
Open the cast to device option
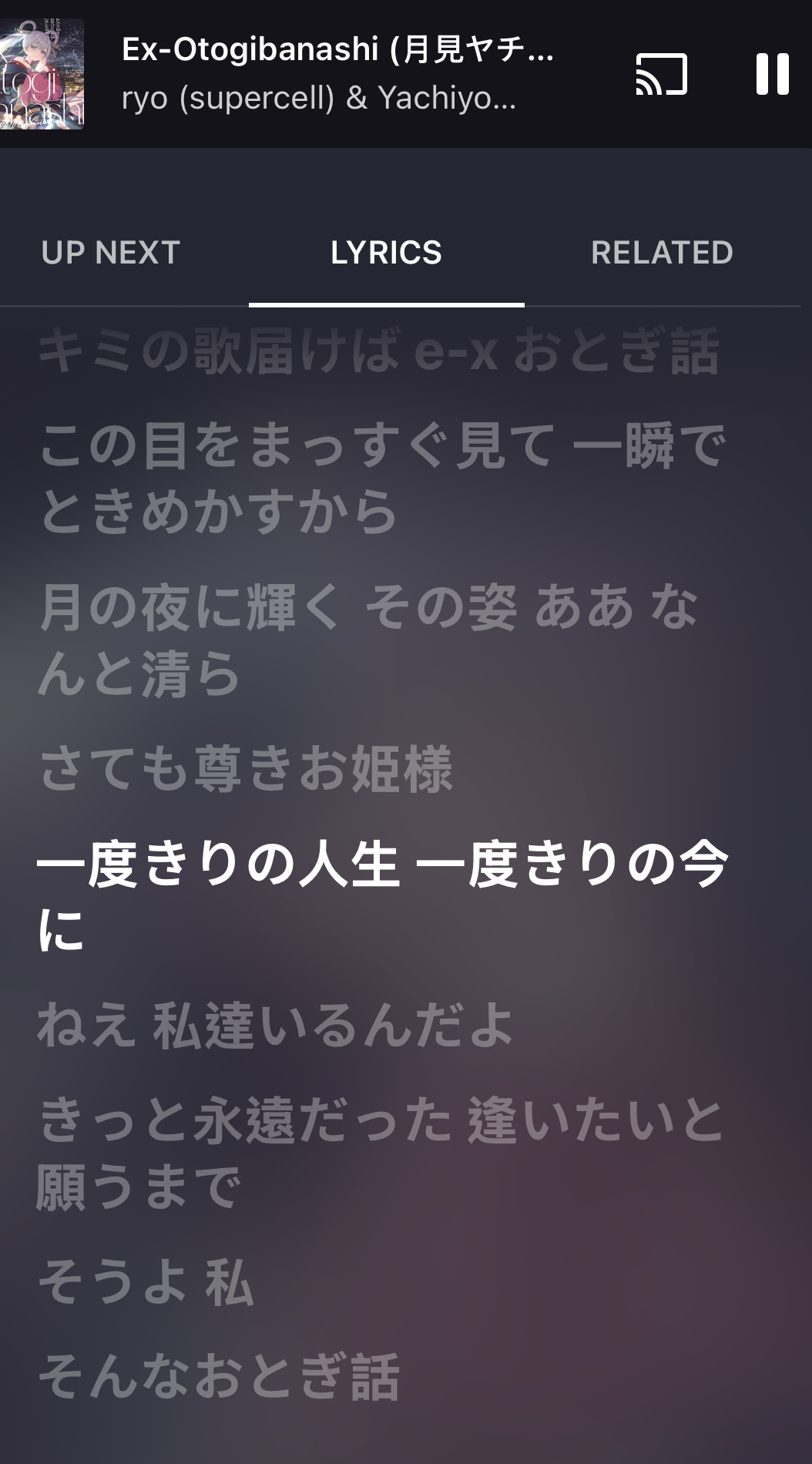pyautogui.click(x=661, y=74)
